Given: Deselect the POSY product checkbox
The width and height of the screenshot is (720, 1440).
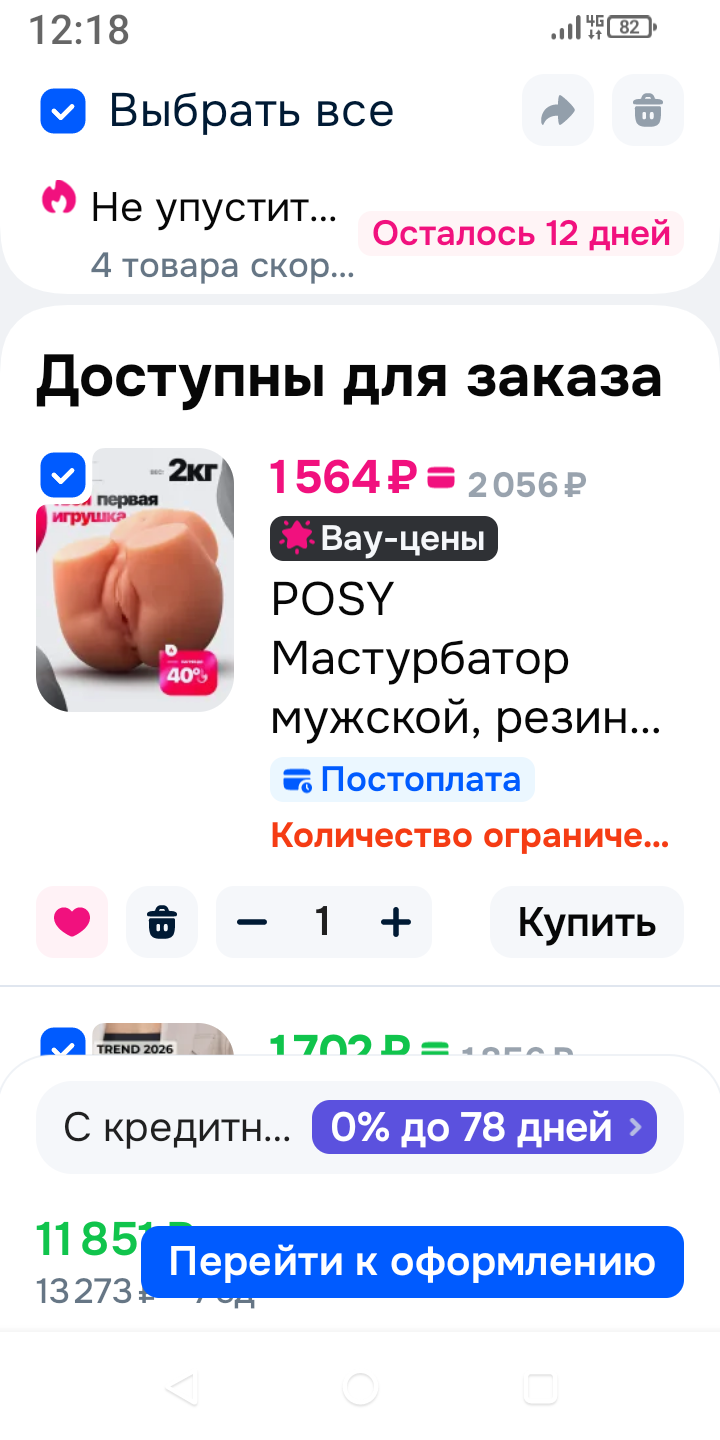Looking at the screenshot, I should [63, 474].
